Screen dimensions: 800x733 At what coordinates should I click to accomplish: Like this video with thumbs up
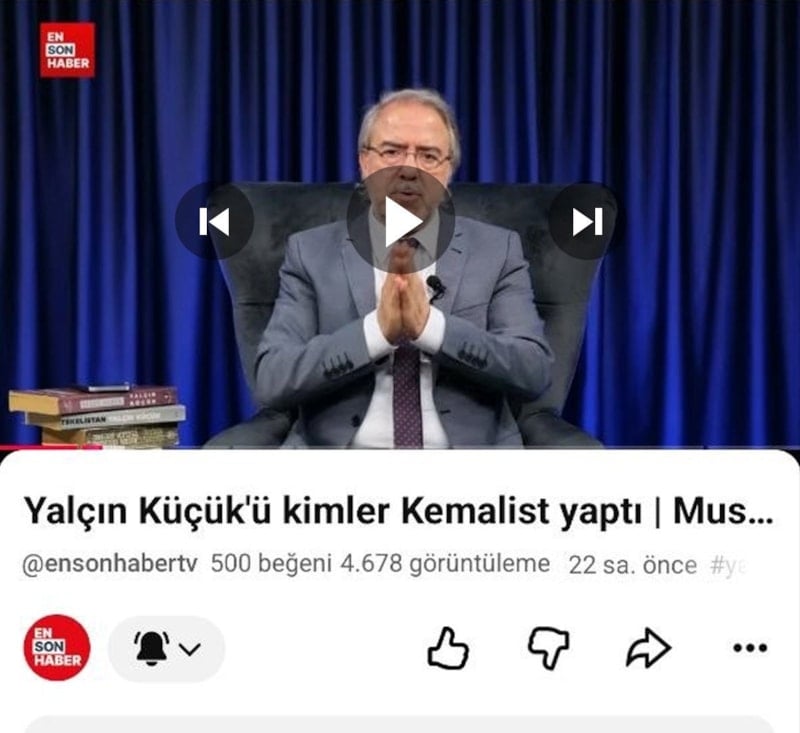pyautogui.click(x=448, y=648)
